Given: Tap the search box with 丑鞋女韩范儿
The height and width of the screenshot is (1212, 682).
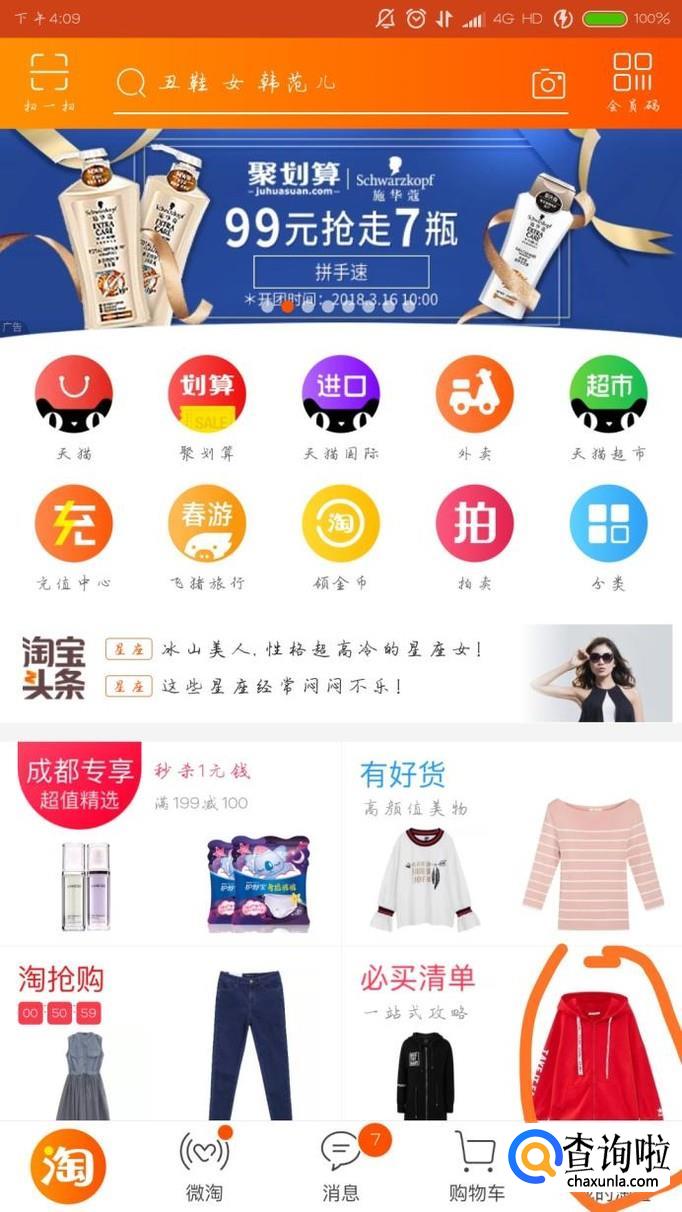Looking at the screenshot, I should tap(320, 84).
